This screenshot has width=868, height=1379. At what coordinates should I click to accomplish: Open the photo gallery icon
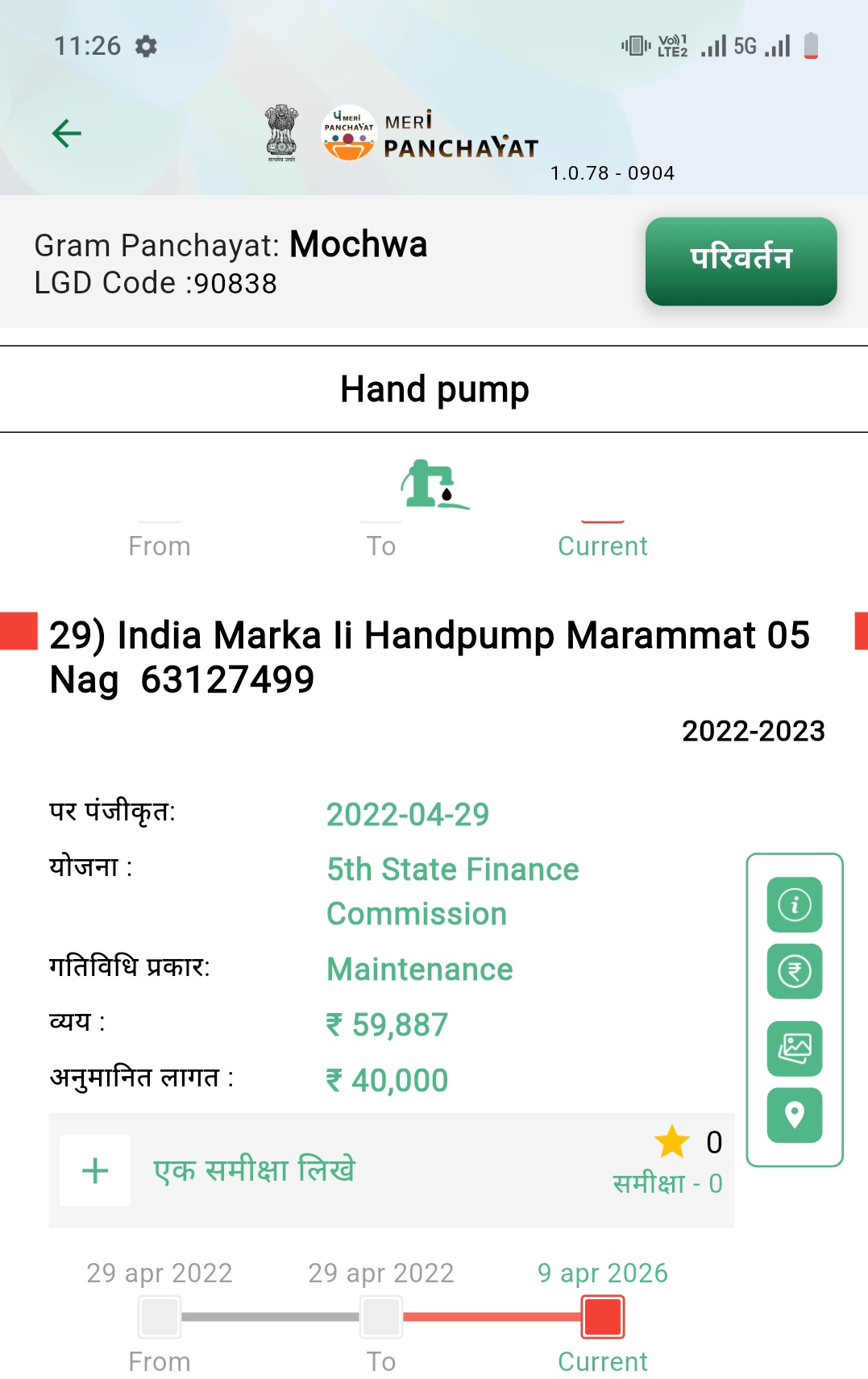click(794, 1048)
